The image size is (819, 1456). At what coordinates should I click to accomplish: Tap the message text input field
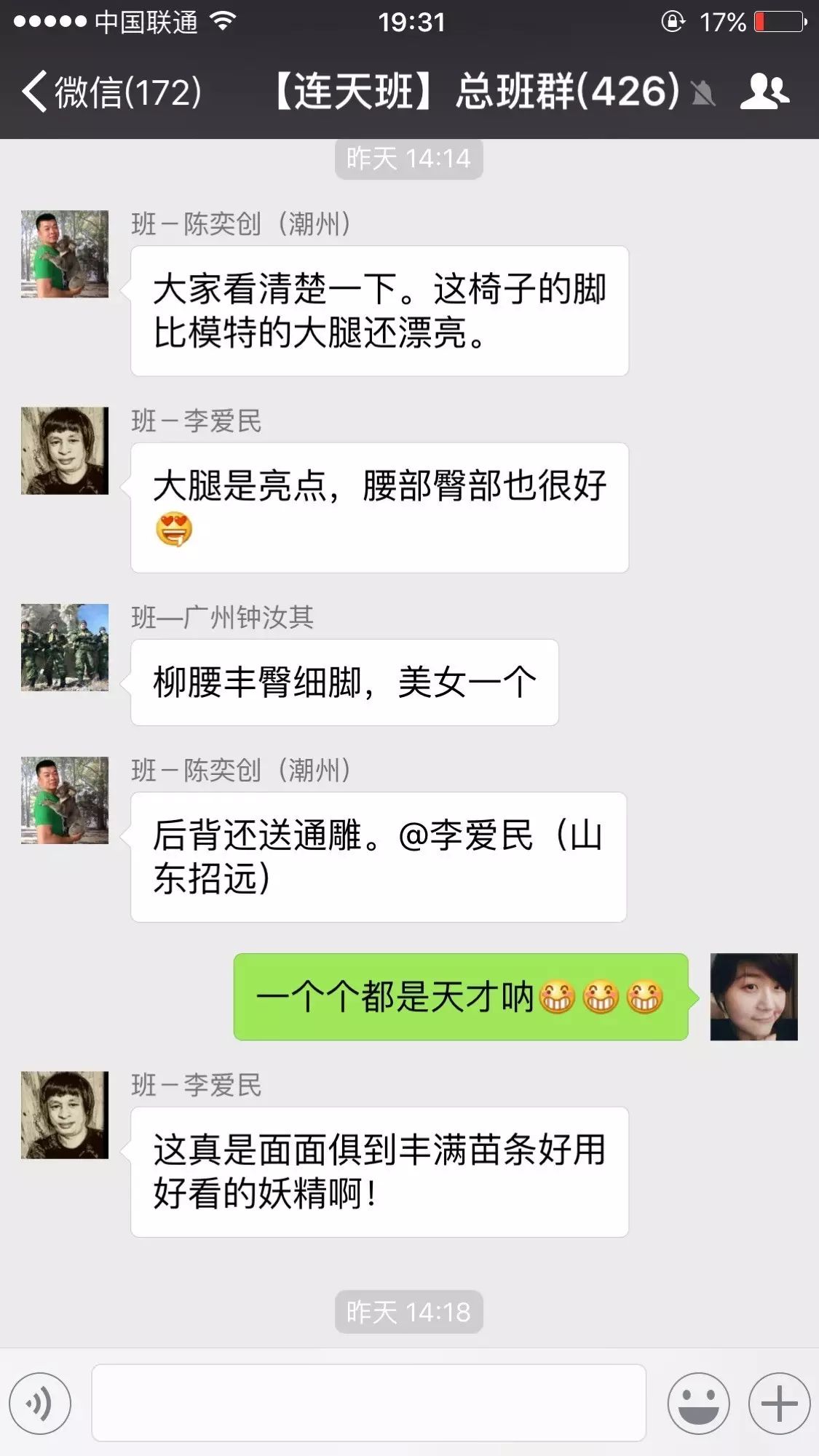point(368,1403)
